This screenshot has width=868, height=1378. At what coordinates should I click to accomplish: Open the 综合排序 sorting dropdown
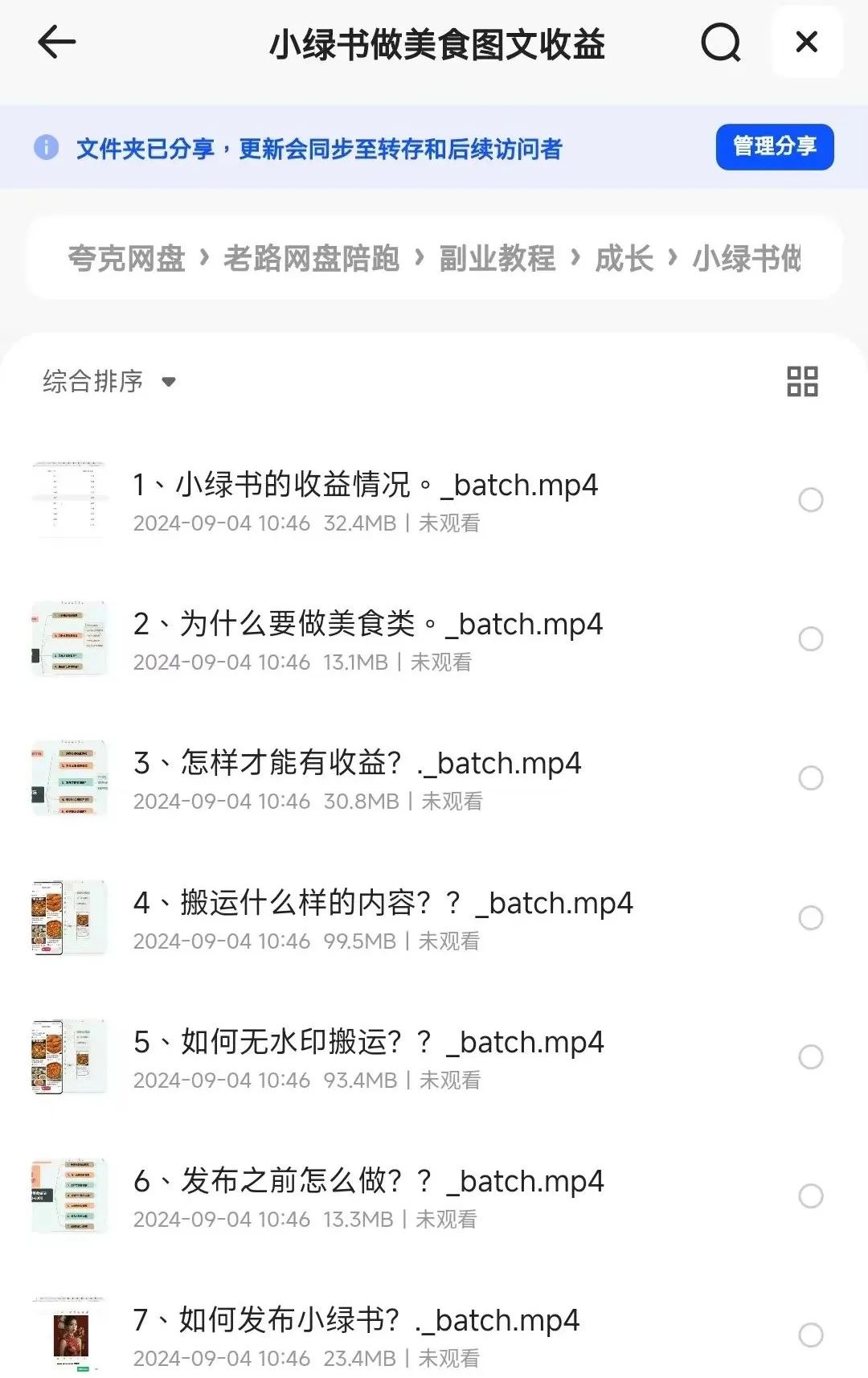pos(107,382)
